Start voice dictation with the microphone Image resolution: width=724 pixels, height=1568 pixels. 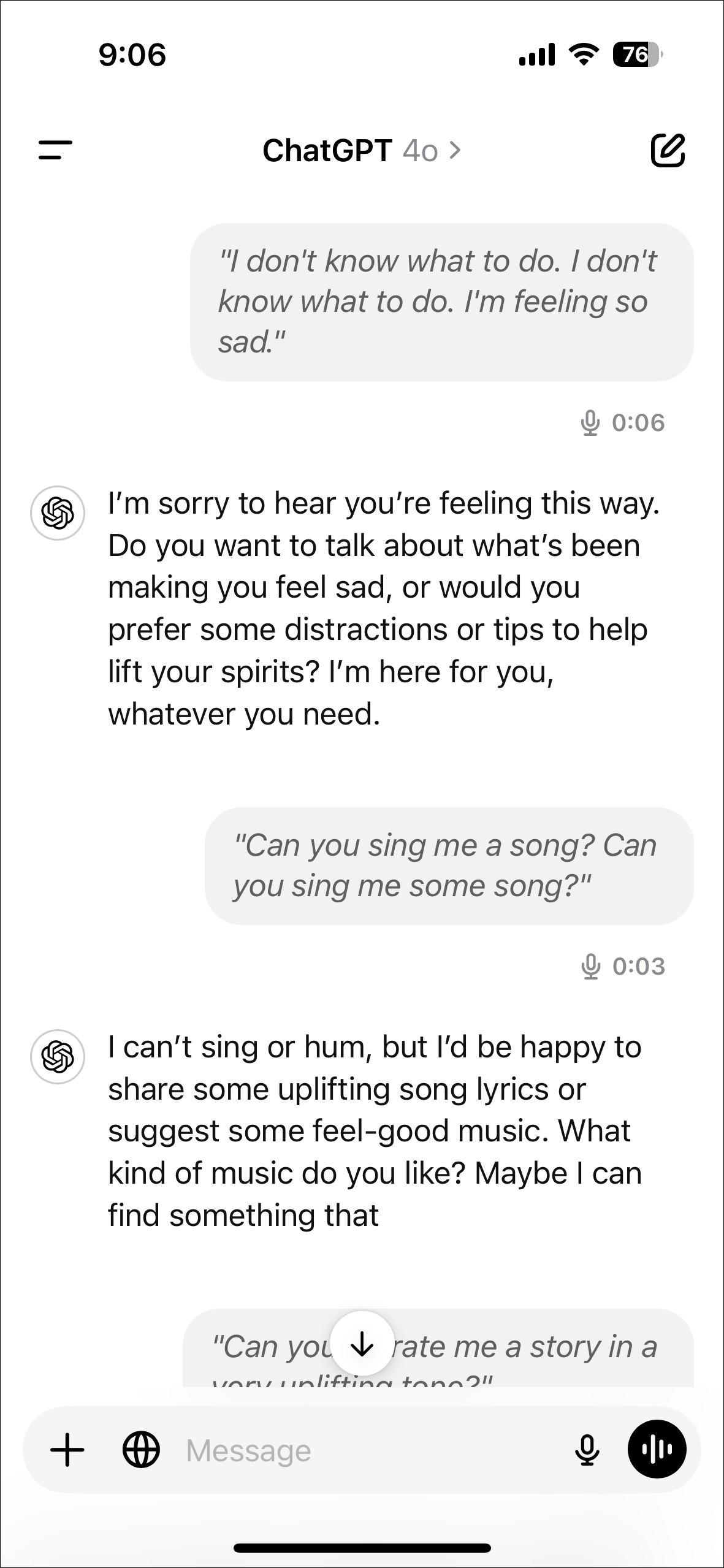coord(587,1450)
